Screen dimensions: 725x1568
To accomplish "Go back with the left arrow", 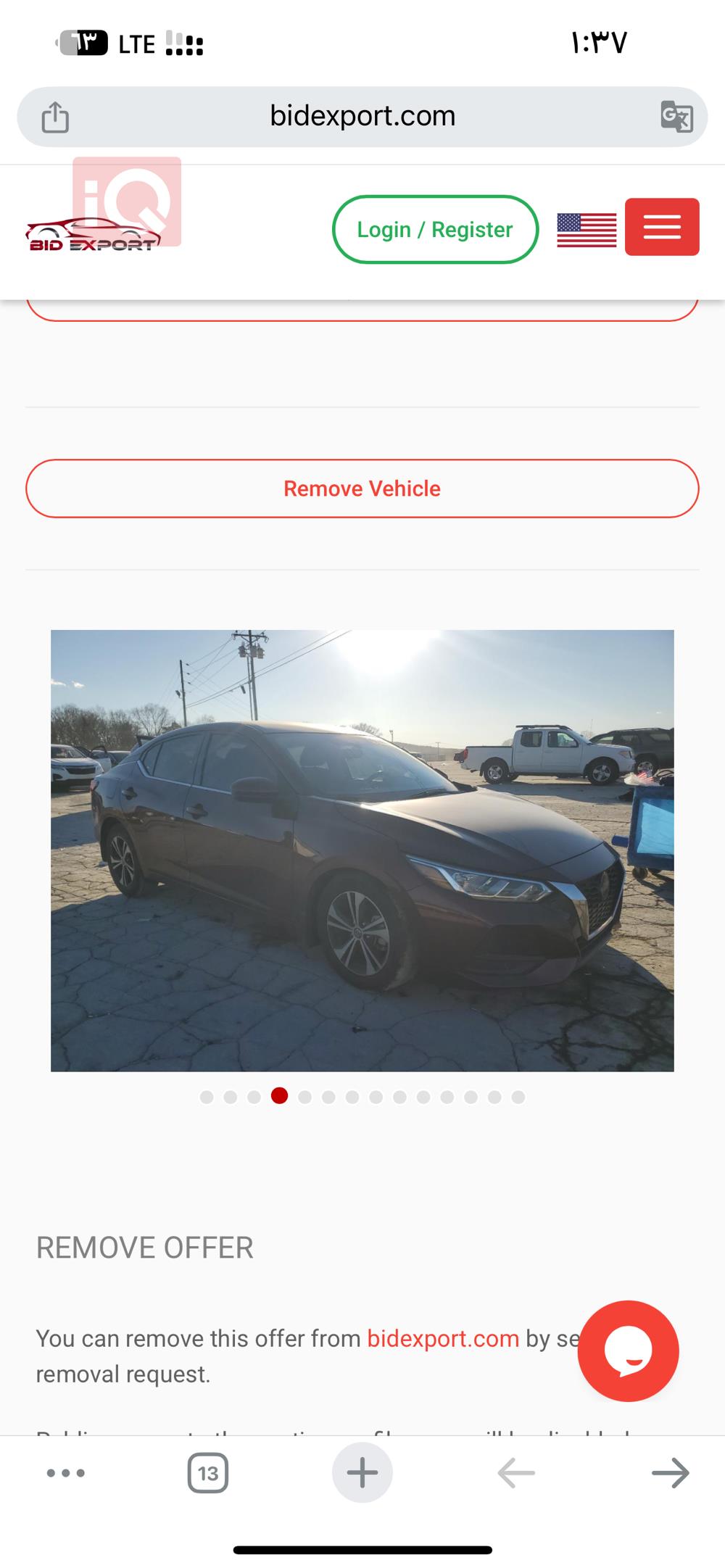I will (x=516, y=1473).
